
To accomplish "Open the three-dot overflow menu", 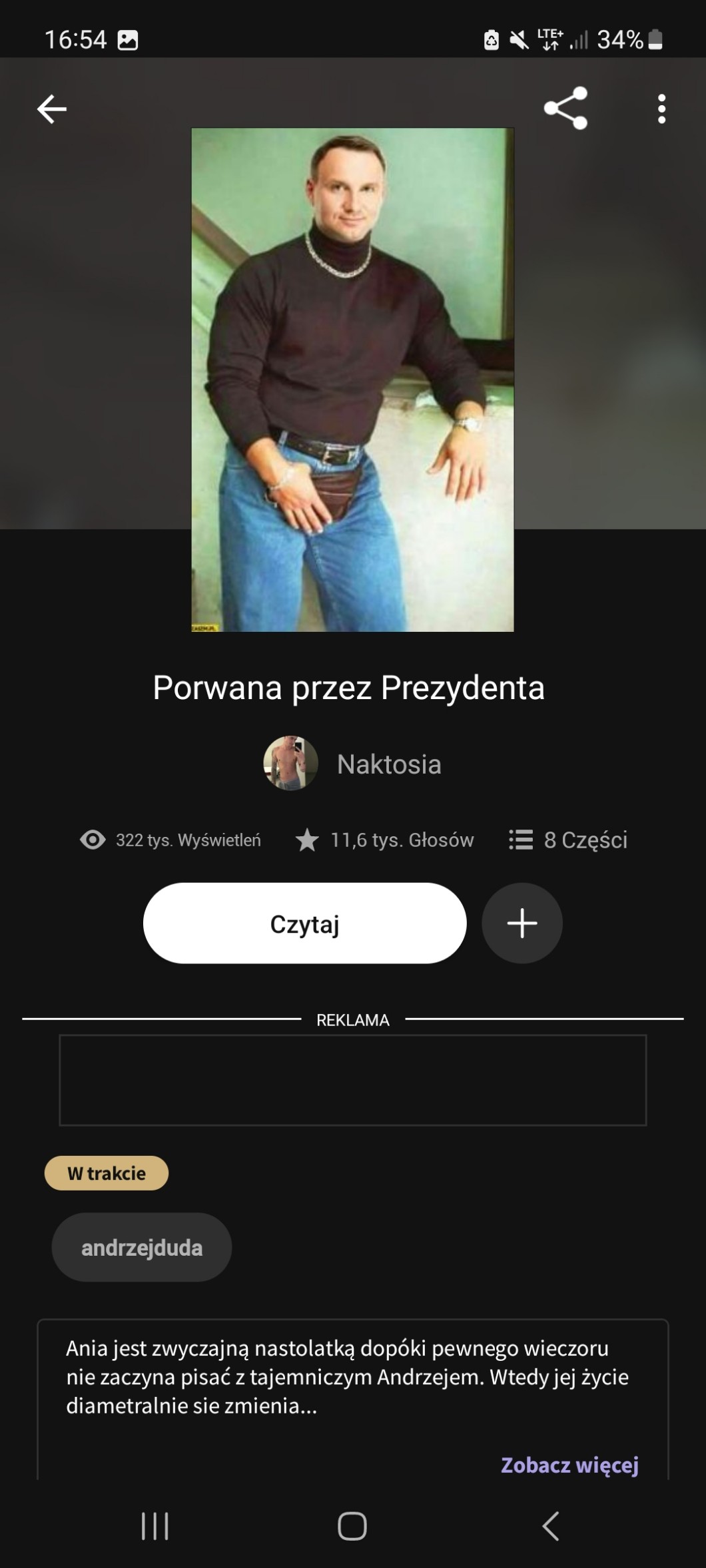I will [x=661, y=109].
